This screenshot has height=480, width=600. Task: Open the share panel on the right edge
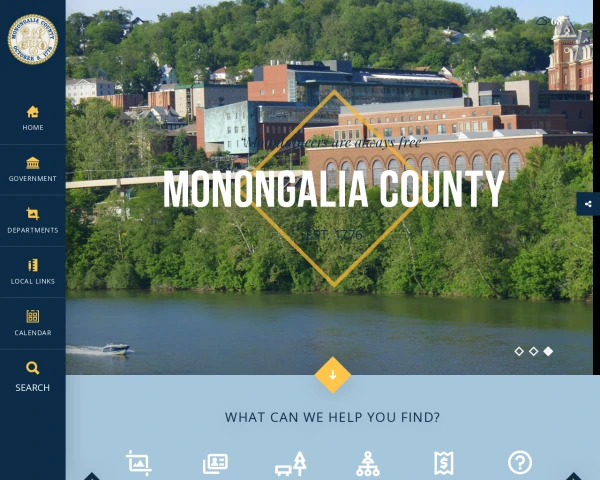588,204
